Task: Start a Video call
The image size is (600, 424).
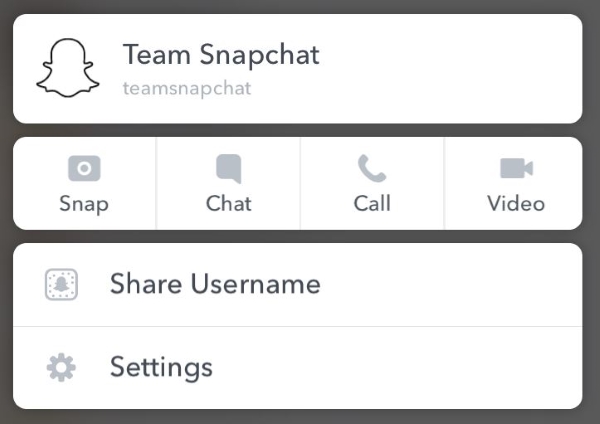Action: point(515,184)
